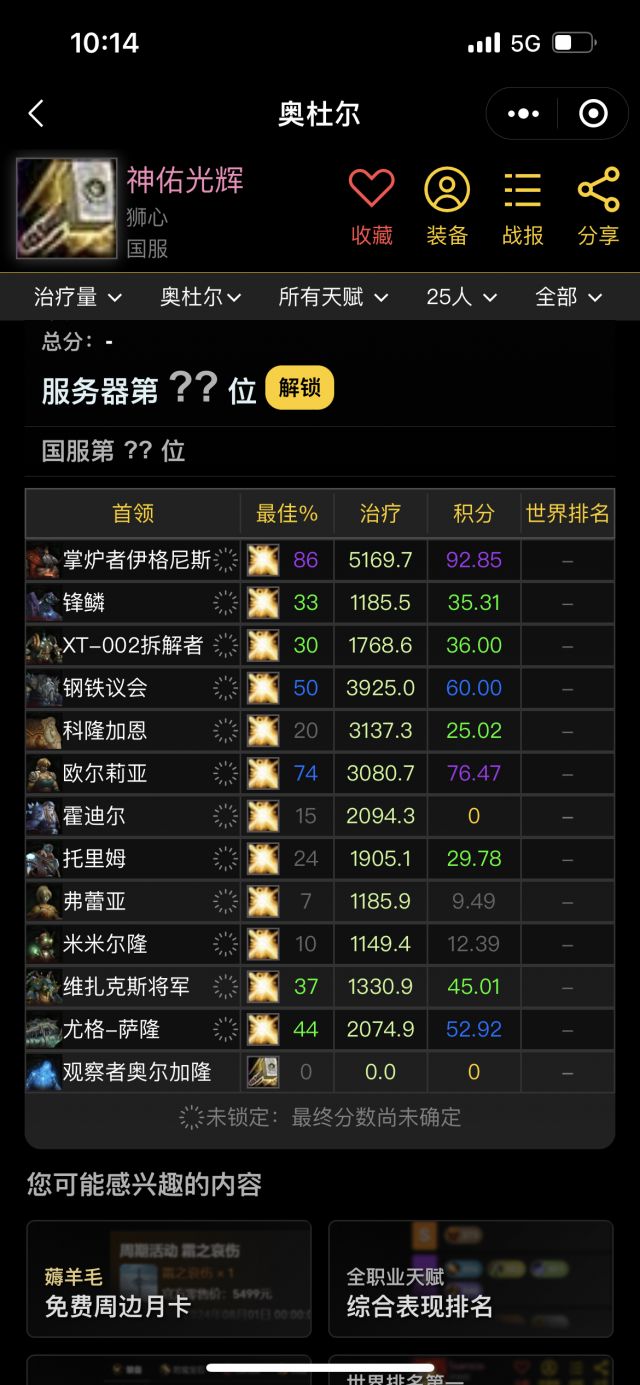Open the 免费周边月卡 card

168,1279
